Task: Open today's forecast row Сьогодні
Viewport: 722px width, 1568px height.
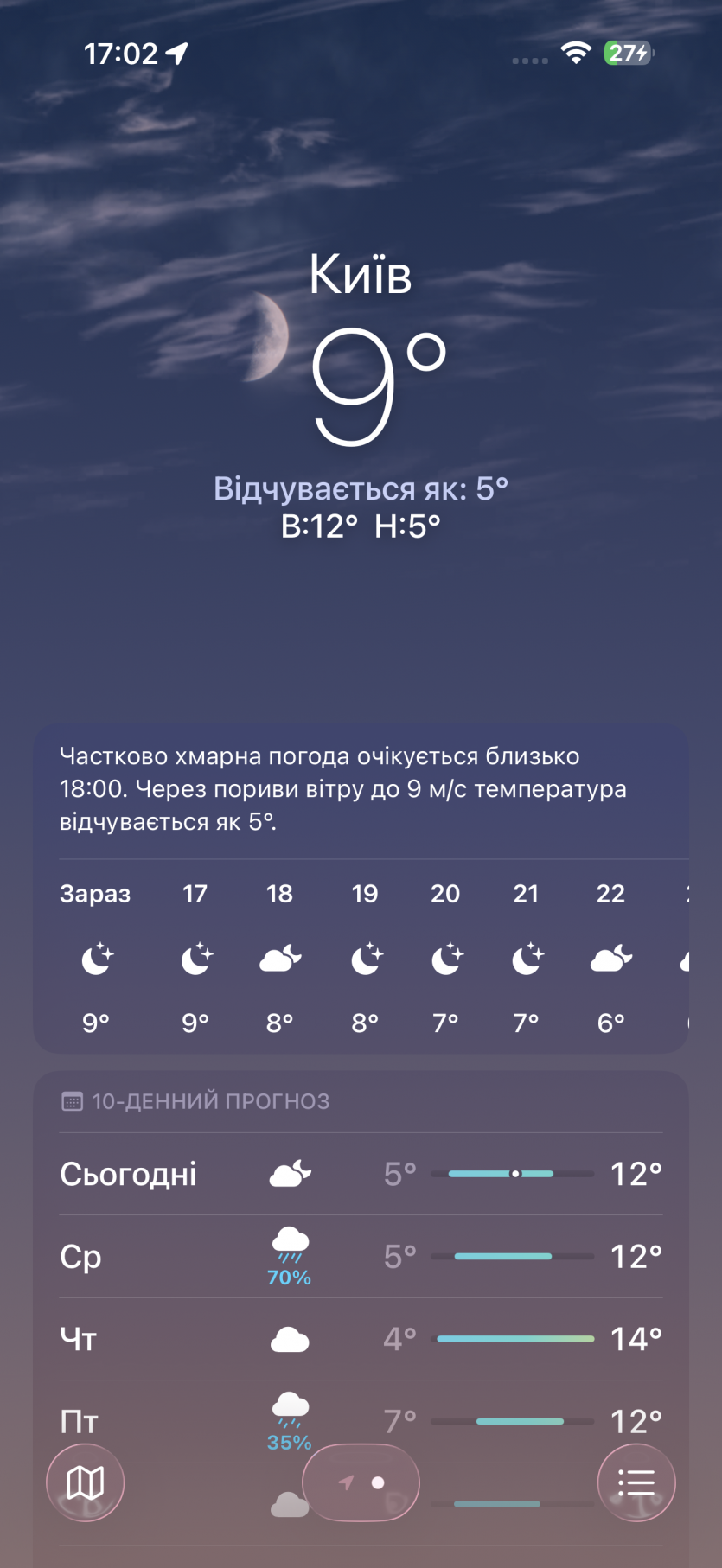Action: click(x=361, y=1174)
